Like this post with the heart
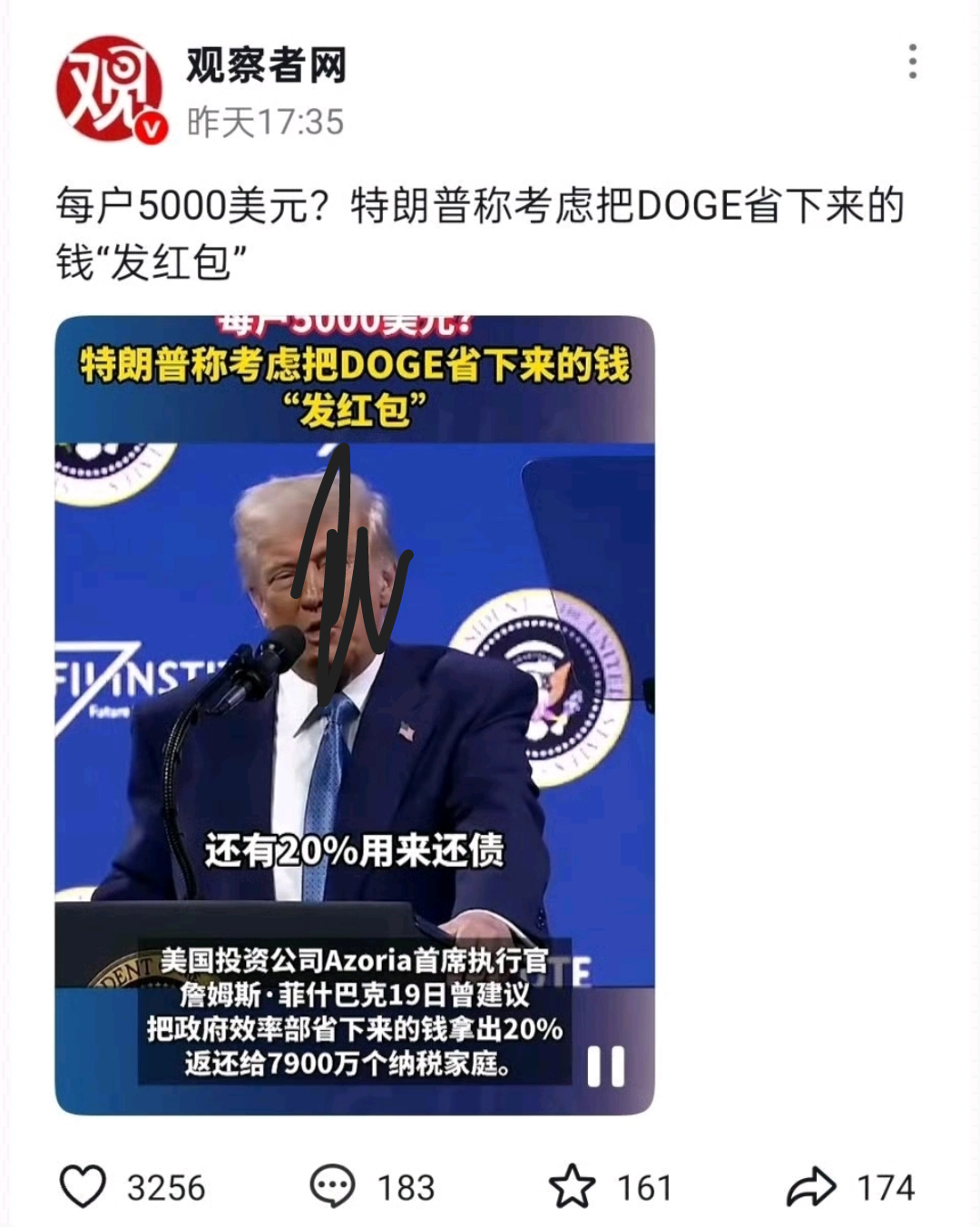 (83, 1187)
